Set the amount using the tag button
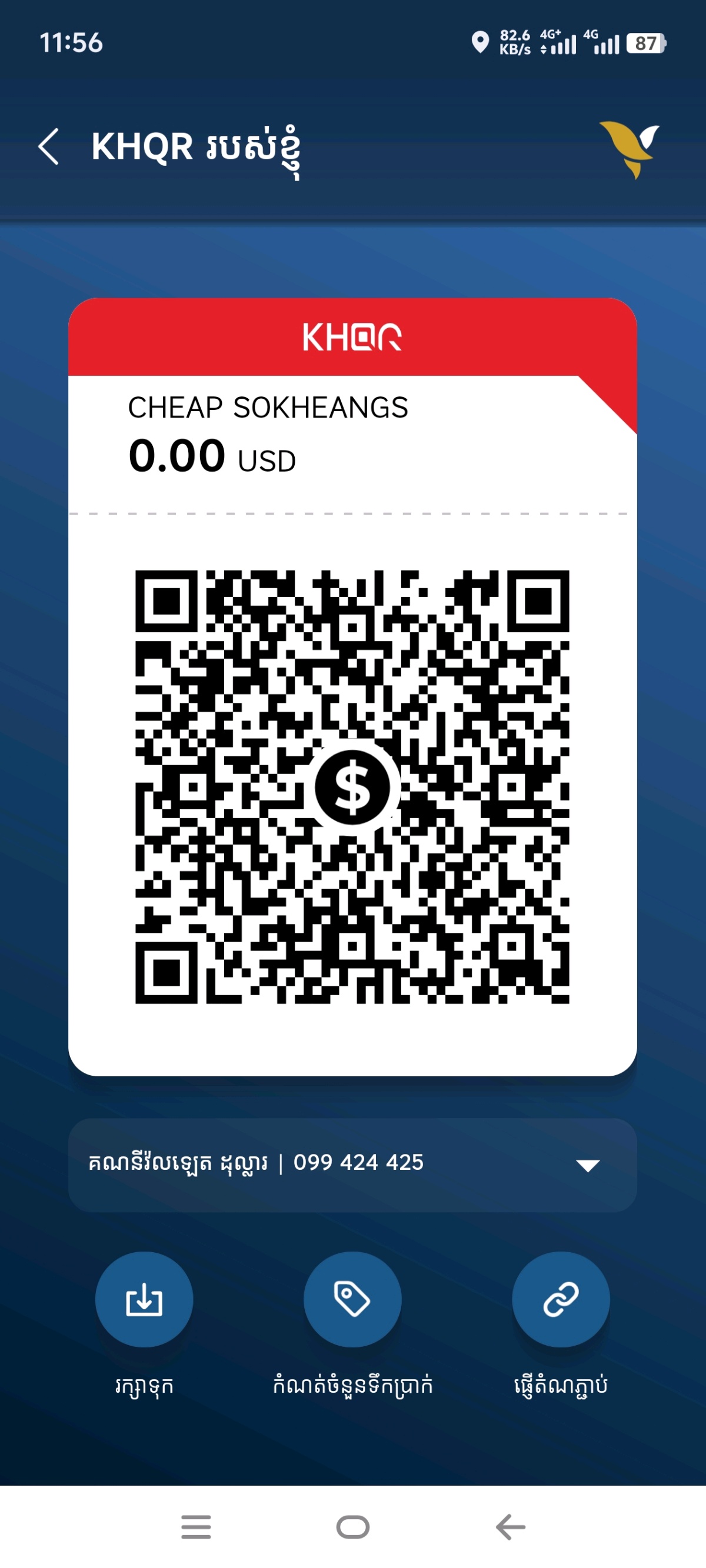 click(x=352, y=1299)
